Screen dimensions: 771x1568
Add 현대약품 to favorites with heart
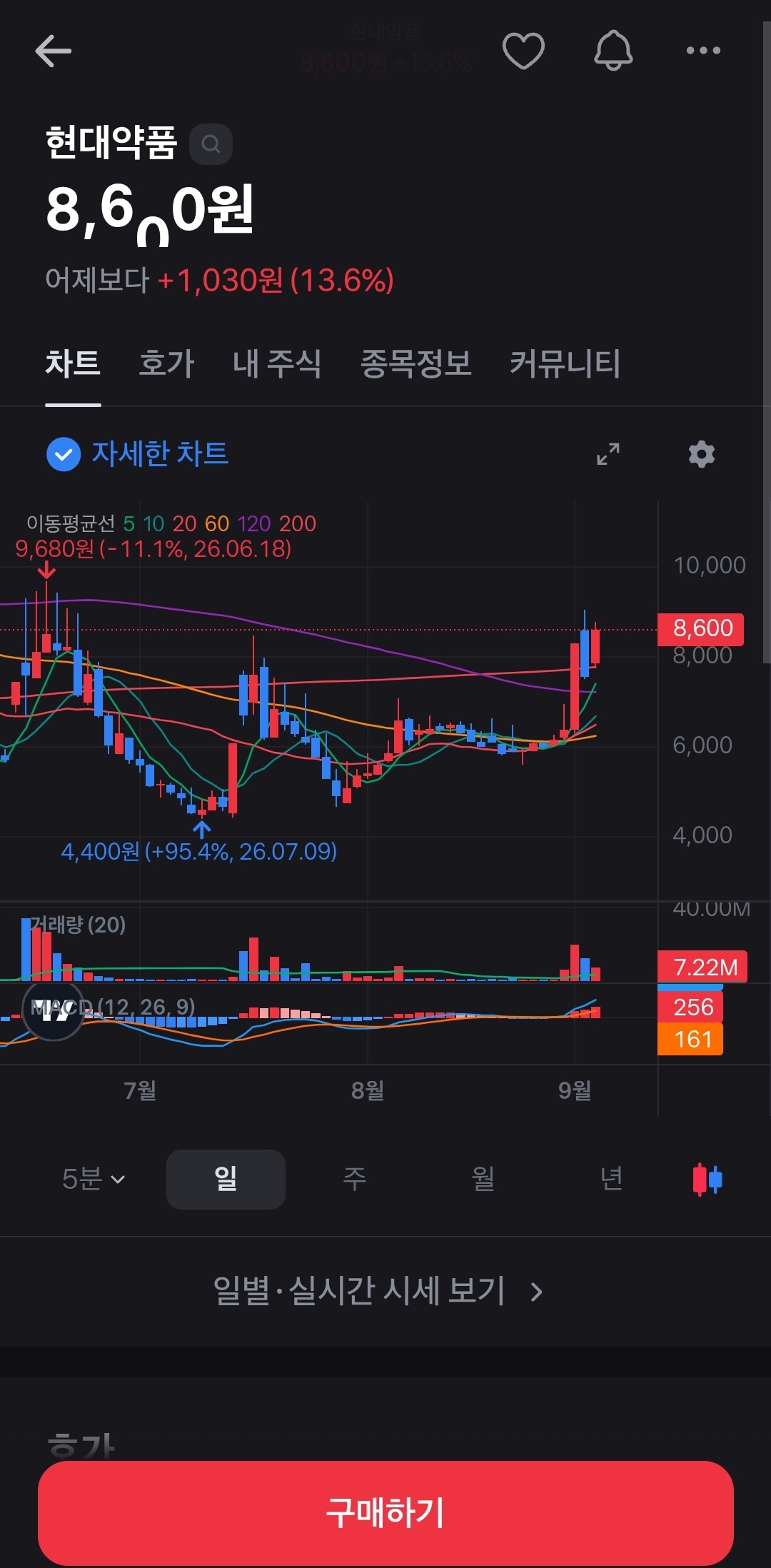tap(523, 51)
